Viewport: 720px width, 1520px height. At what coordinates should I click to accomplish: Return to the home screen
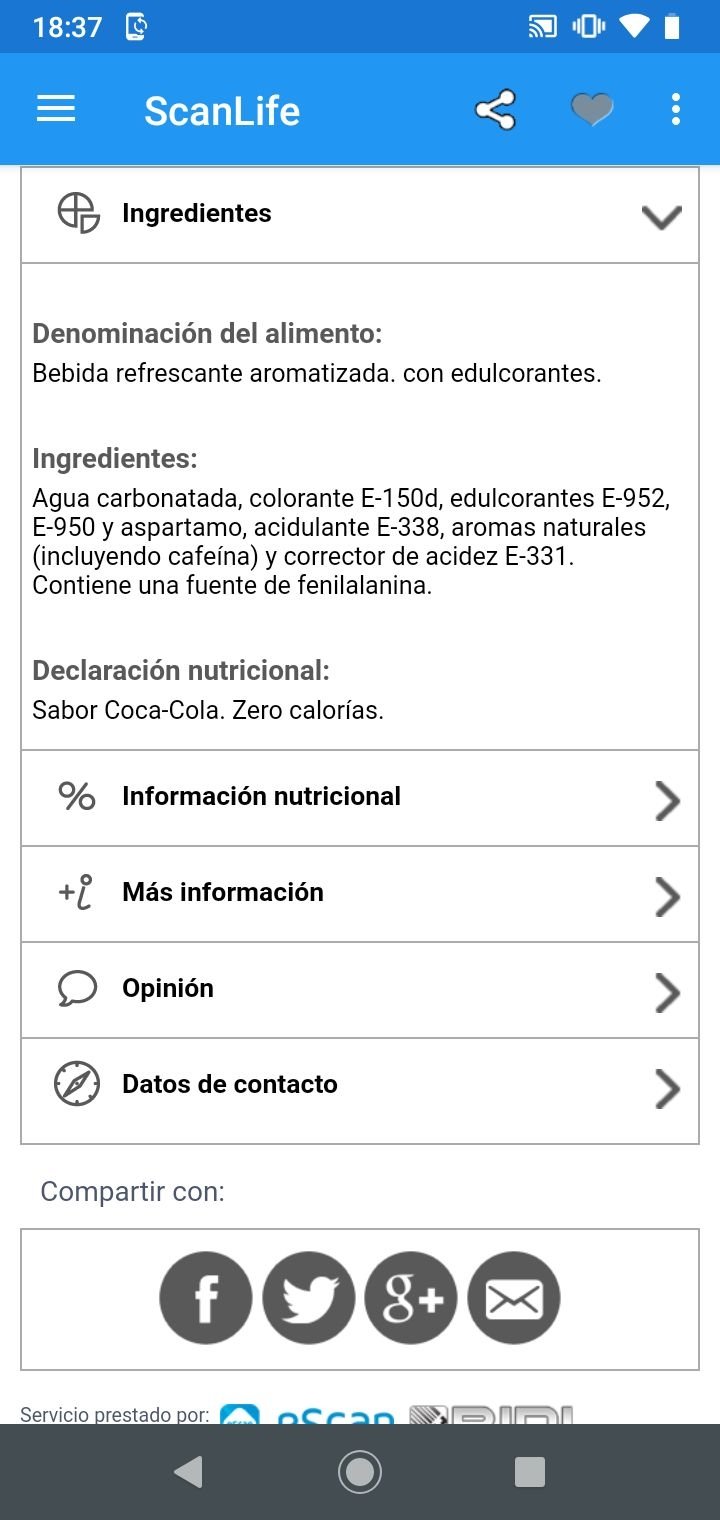360,1472
